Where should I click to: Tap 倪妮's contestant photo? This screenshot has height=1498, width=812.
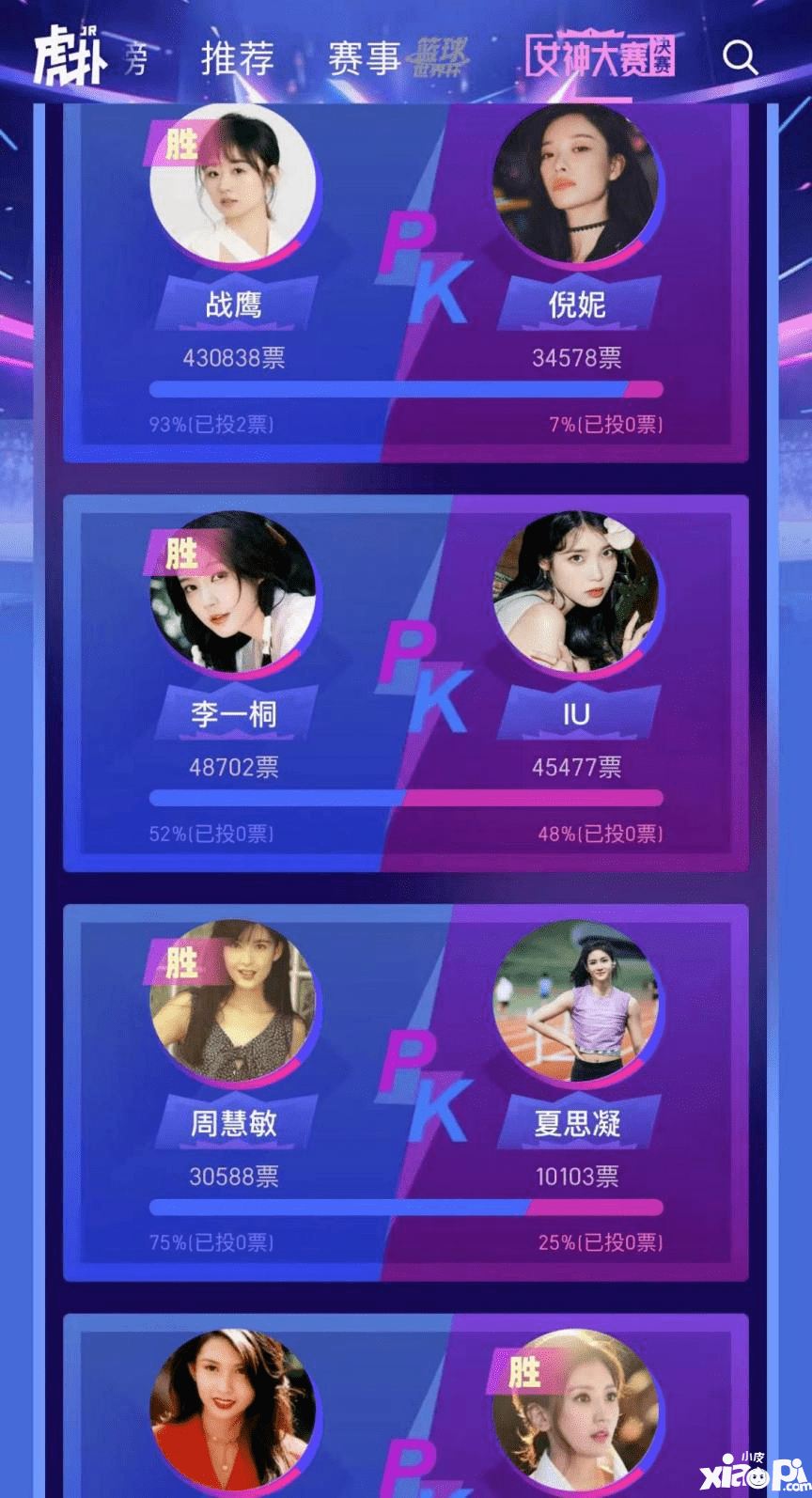click(x=576, y=184)
